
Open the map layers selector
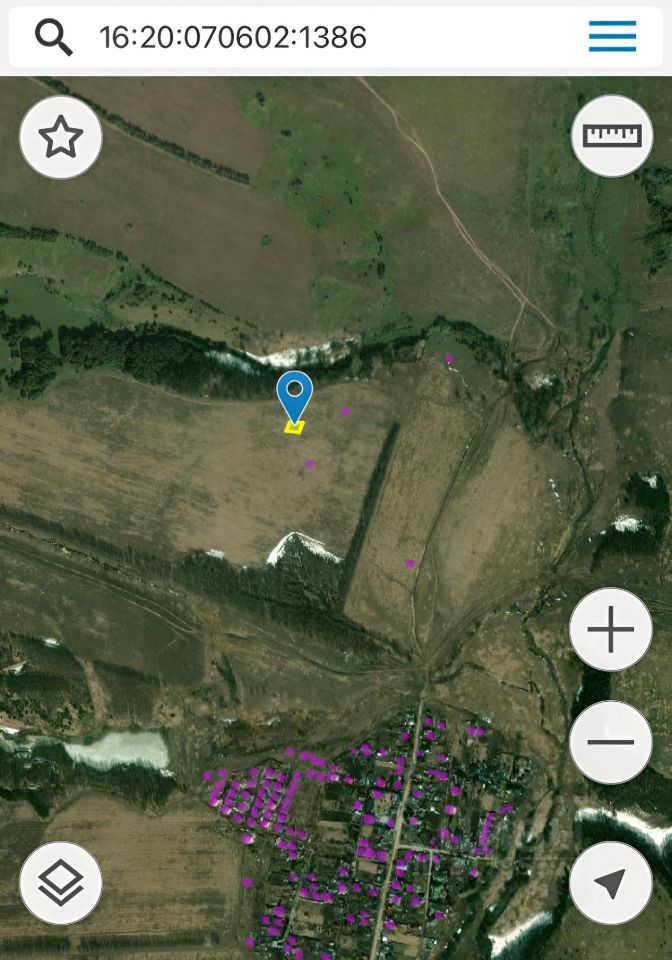[x=60, y=883]
